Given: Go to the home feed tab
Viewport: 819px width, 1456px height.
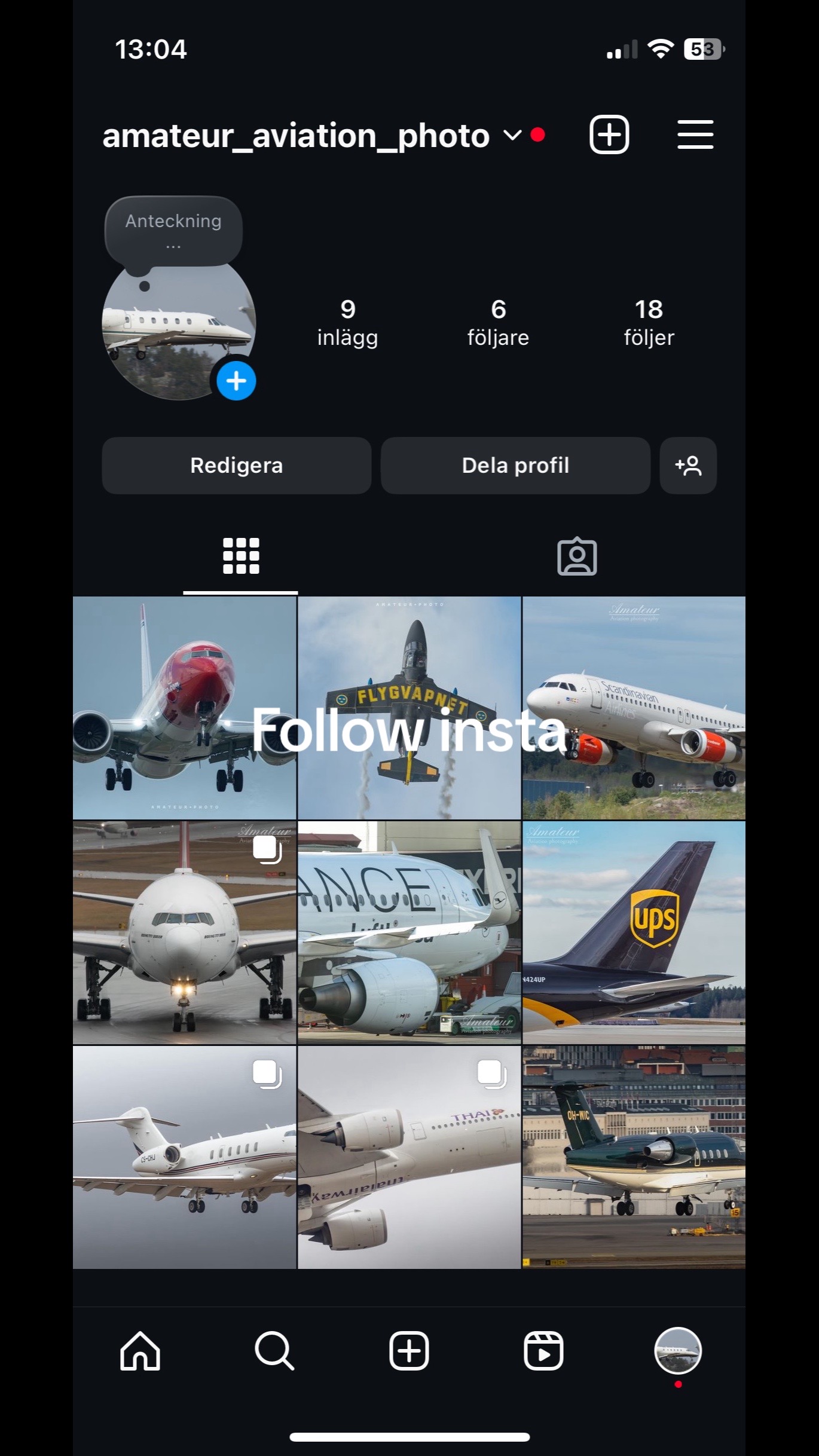Looking at the screenshot, I should pos(140,1351).
